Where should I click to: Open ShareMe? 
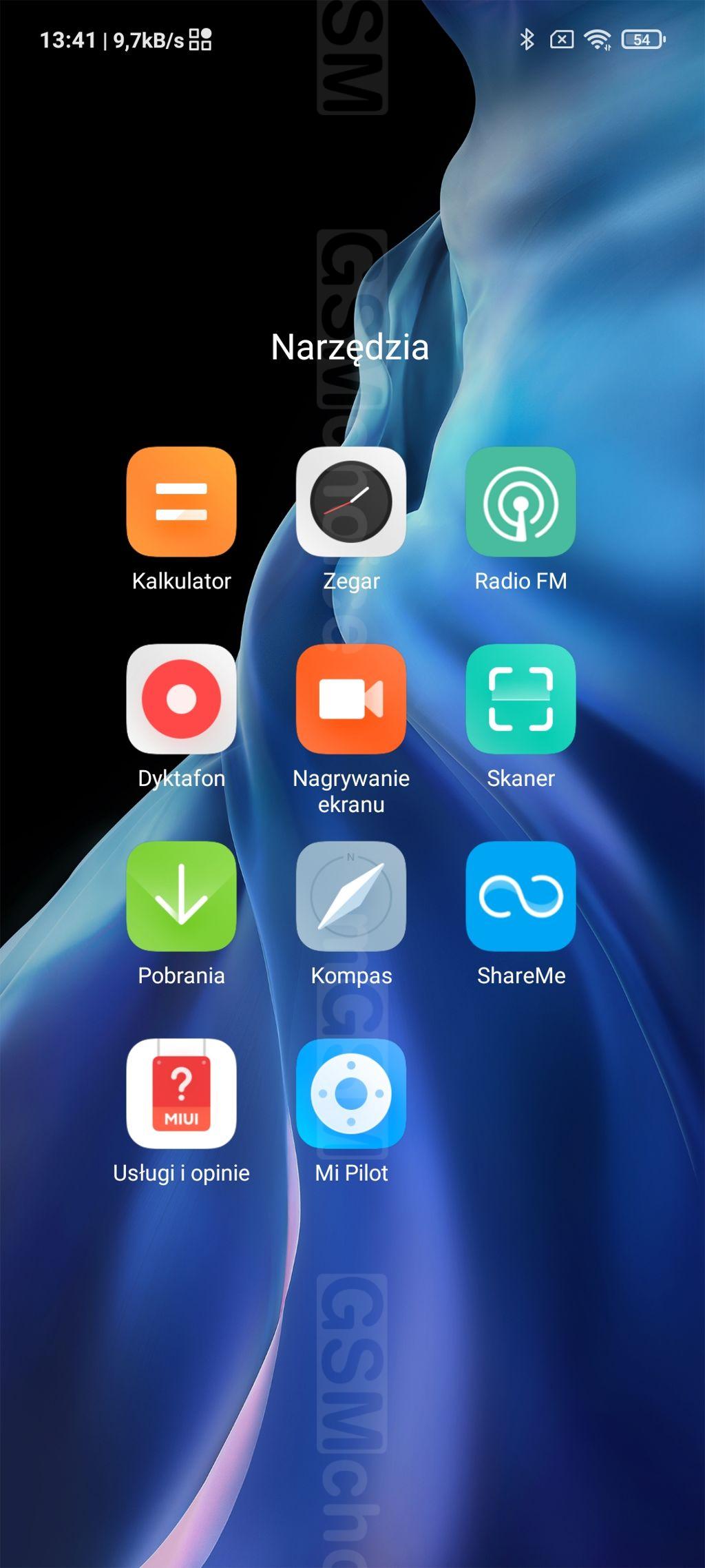coord(520,896)
